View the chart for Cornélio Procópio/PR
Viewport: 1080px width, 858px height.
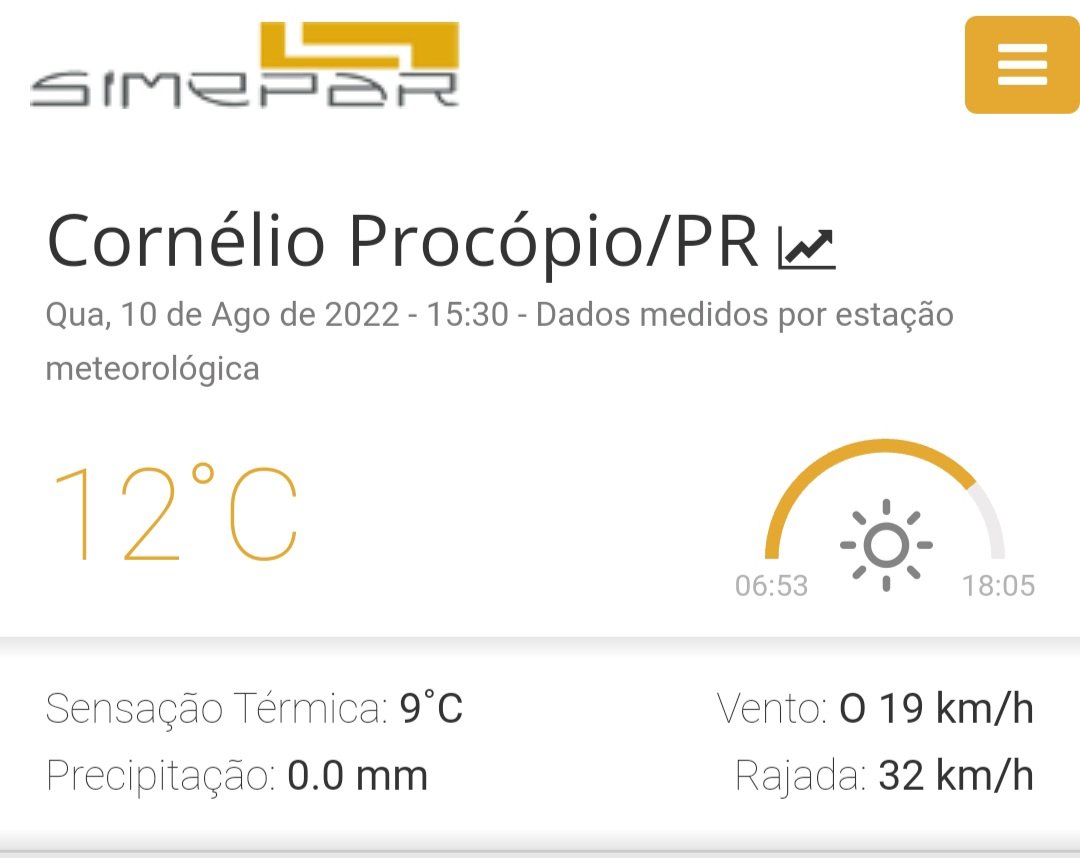806,247
